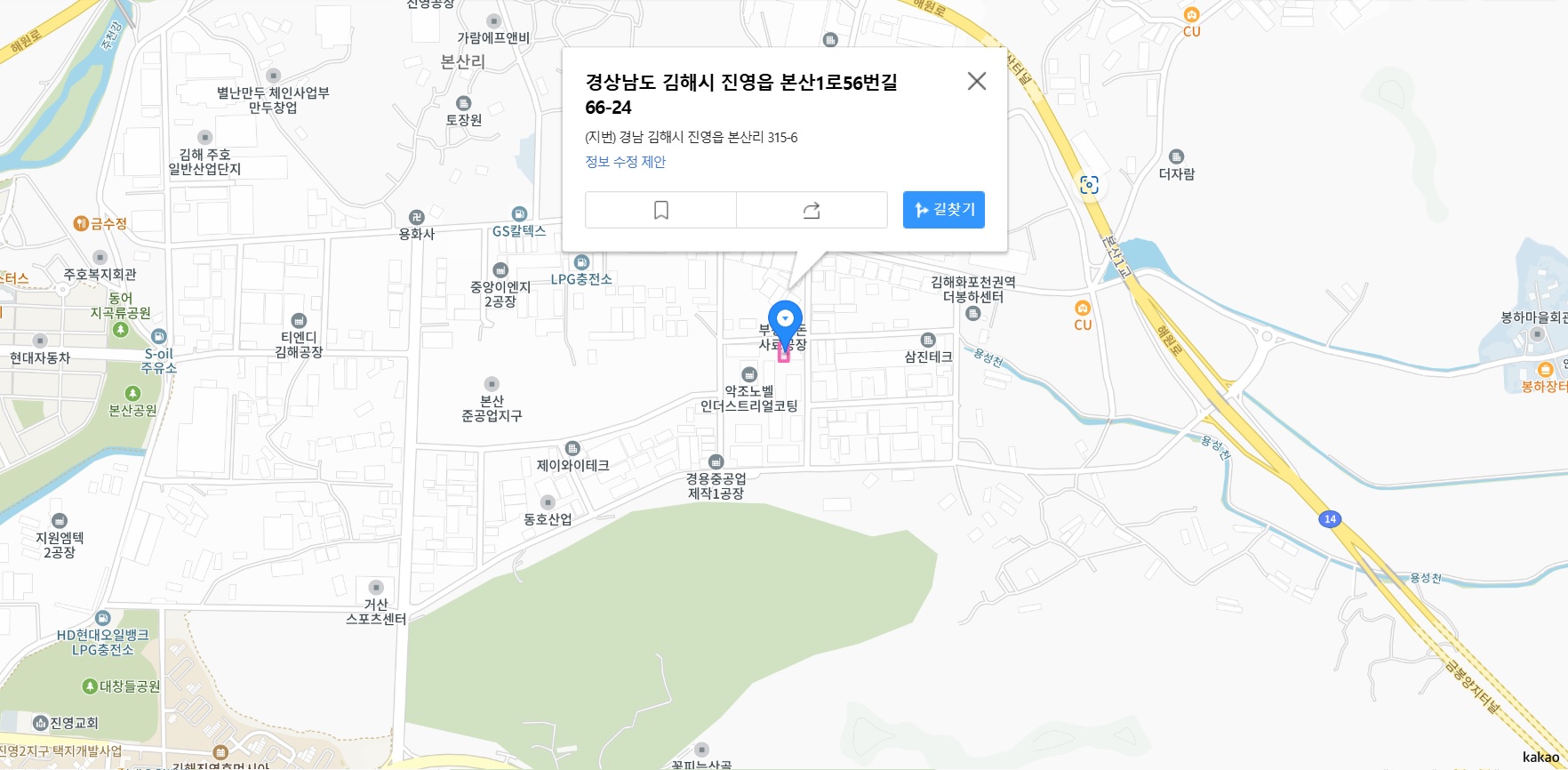
Task: Open the 티엔디 김해공장 marker
Action: [x=299, y=321]
